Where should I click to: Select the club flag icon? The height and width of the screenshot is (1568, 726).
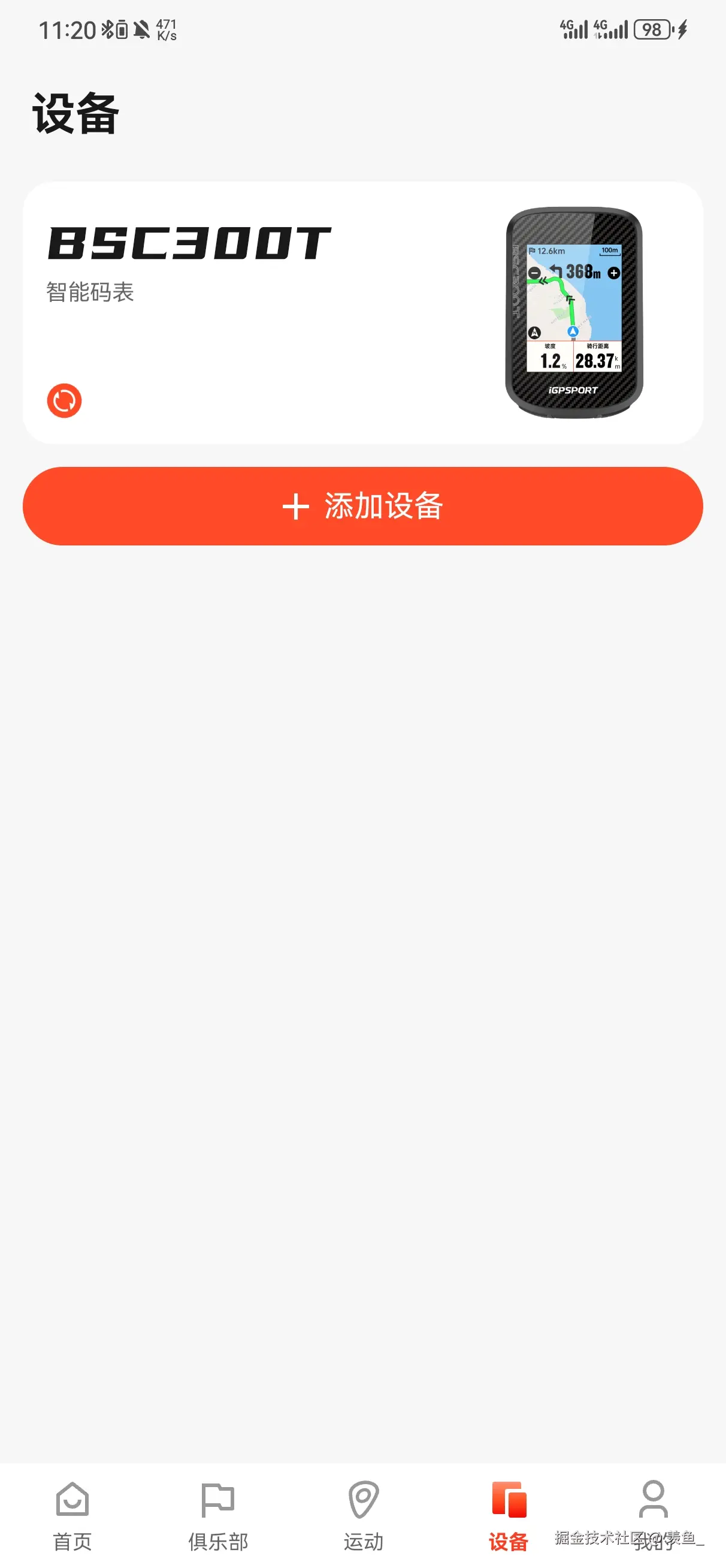point(218,1497)
